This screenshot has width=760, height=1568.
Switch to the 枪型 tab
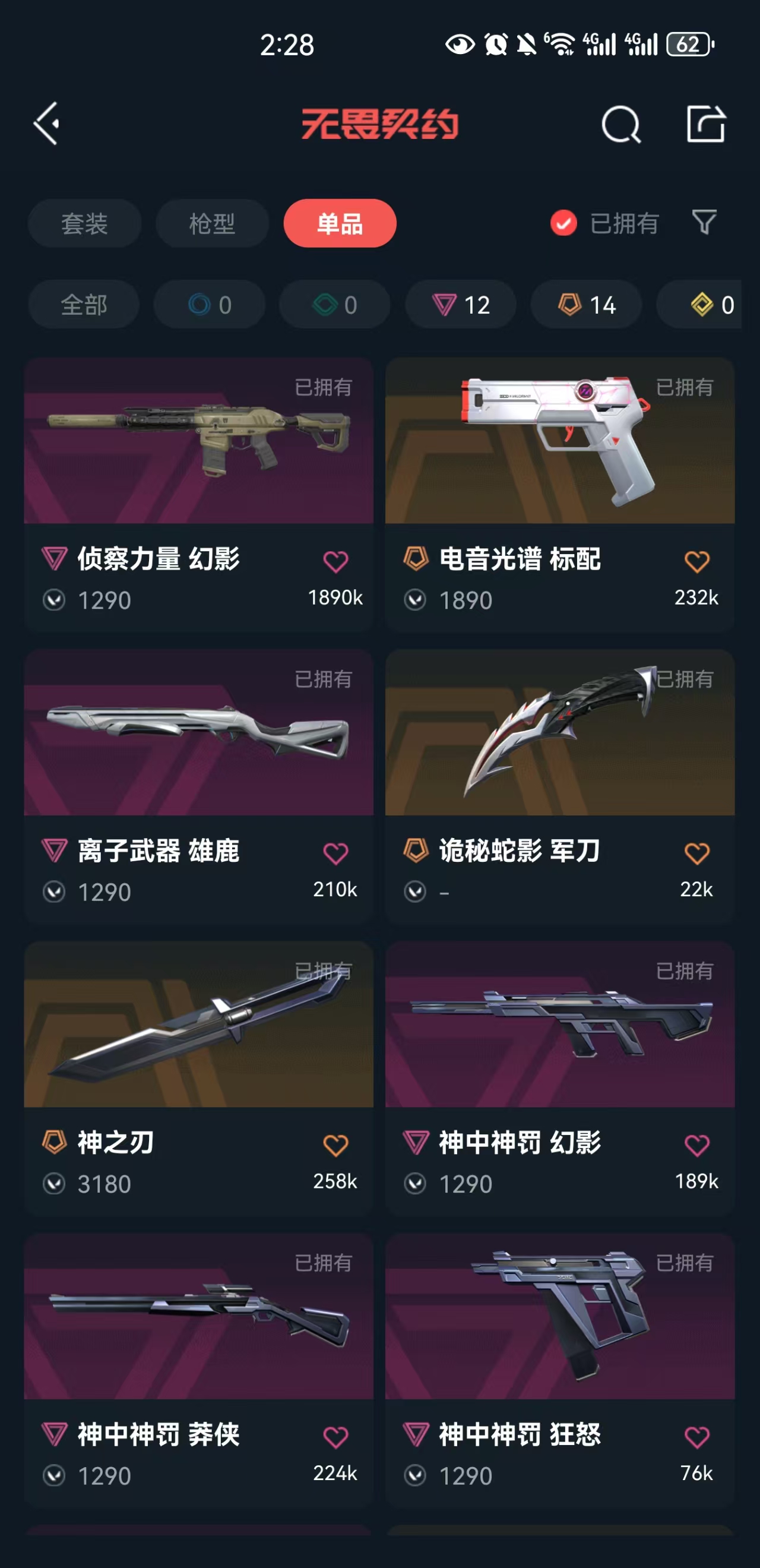pos(212,223)
